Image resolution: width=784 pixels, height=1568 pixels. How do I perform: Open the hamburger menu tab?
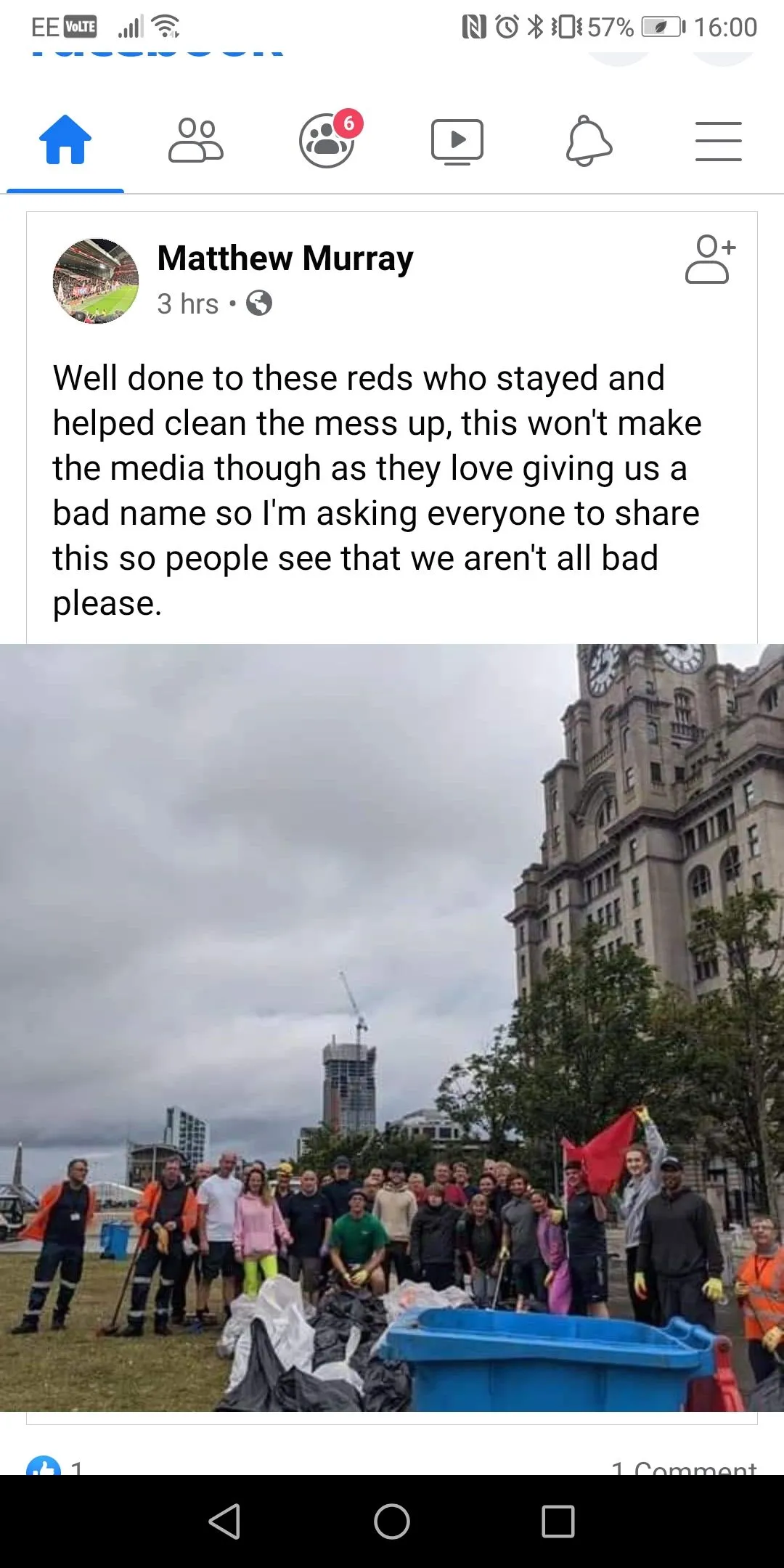[x=718, y=141]
